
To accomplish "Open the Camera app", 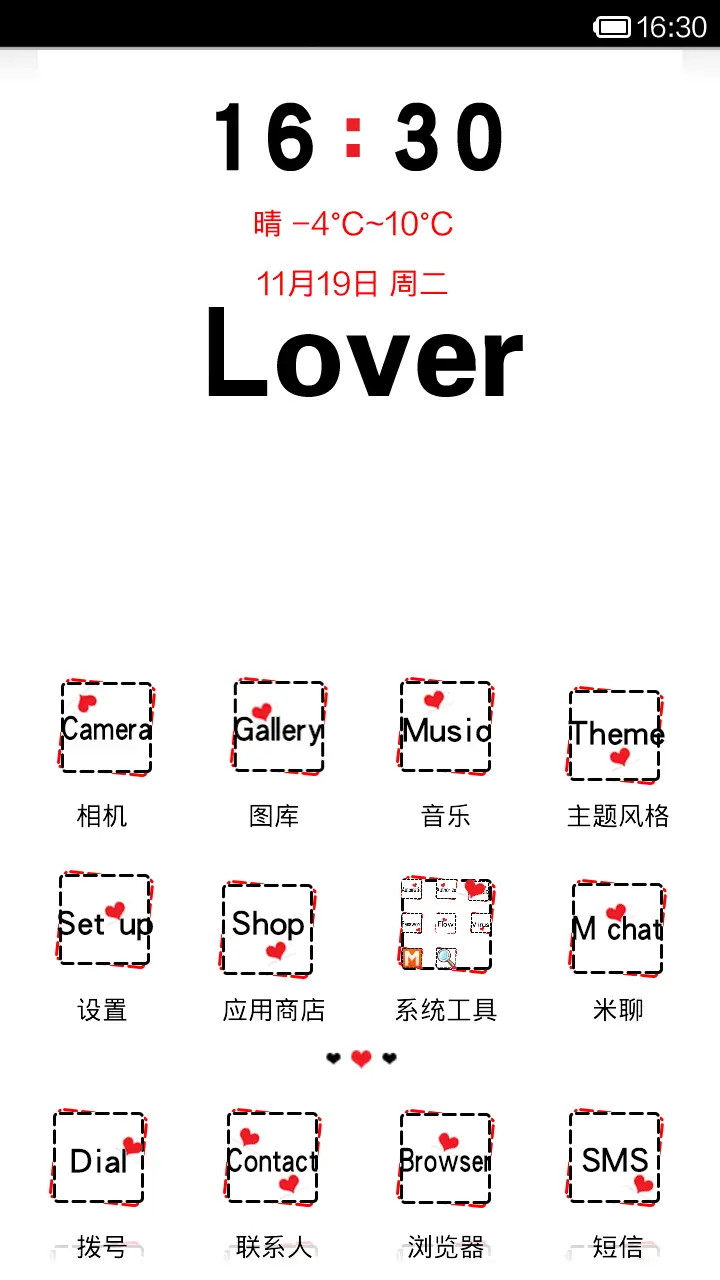I will 105,727.
